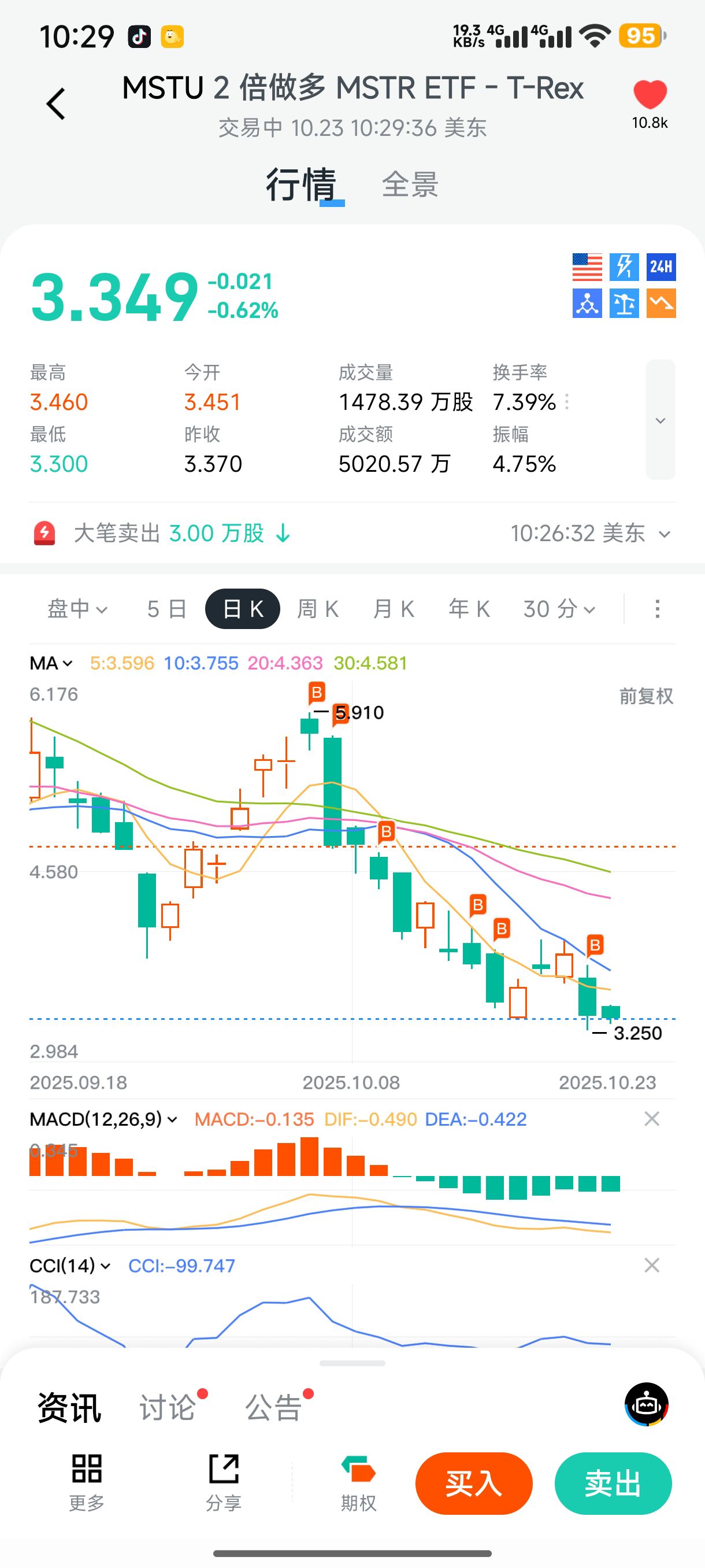Tap the red heart favorite icon

[x=650, y=95]
